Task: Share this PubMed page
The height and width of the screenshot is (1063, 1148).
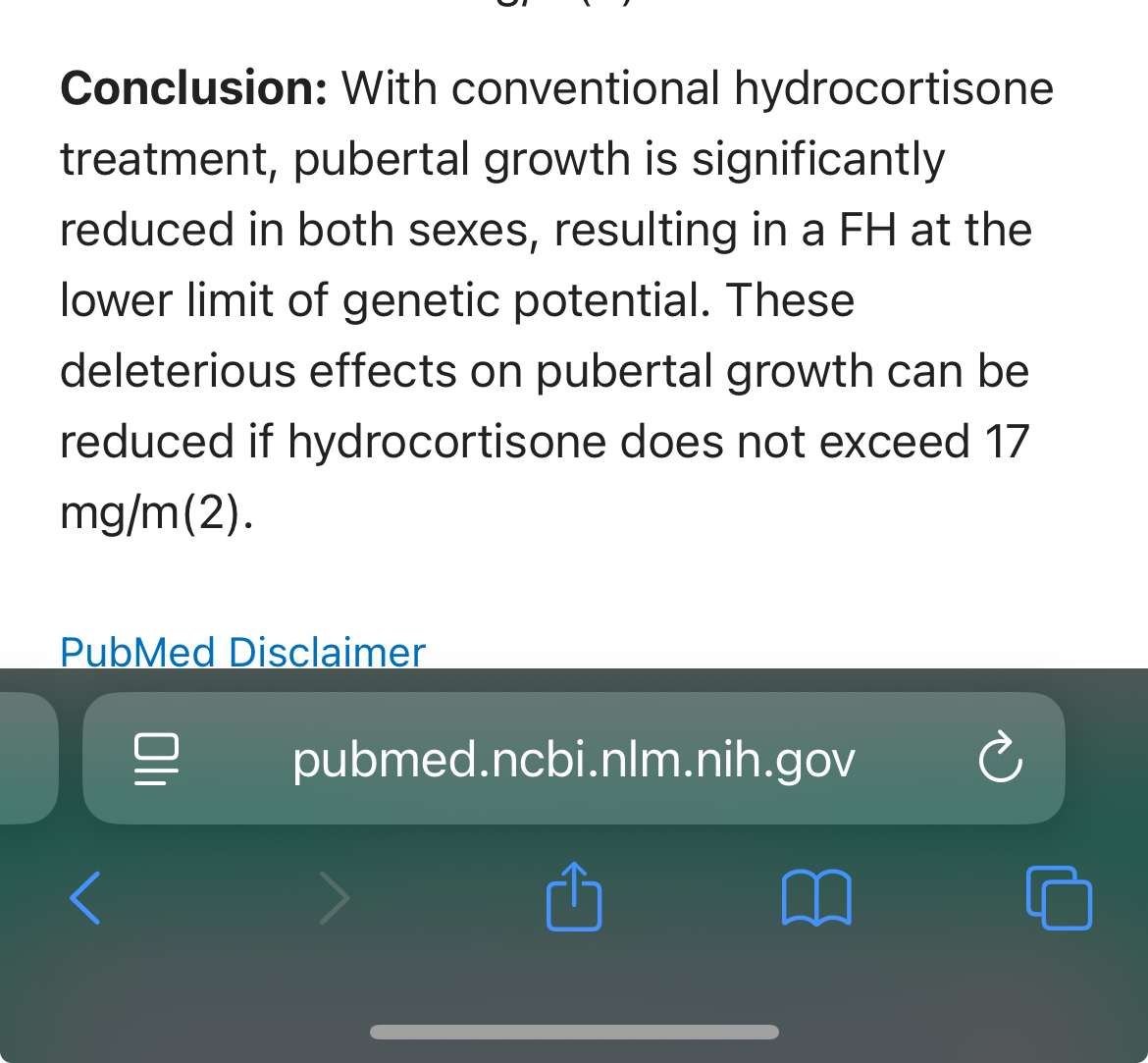Action: pyautogui.click(x=574, y=895)
